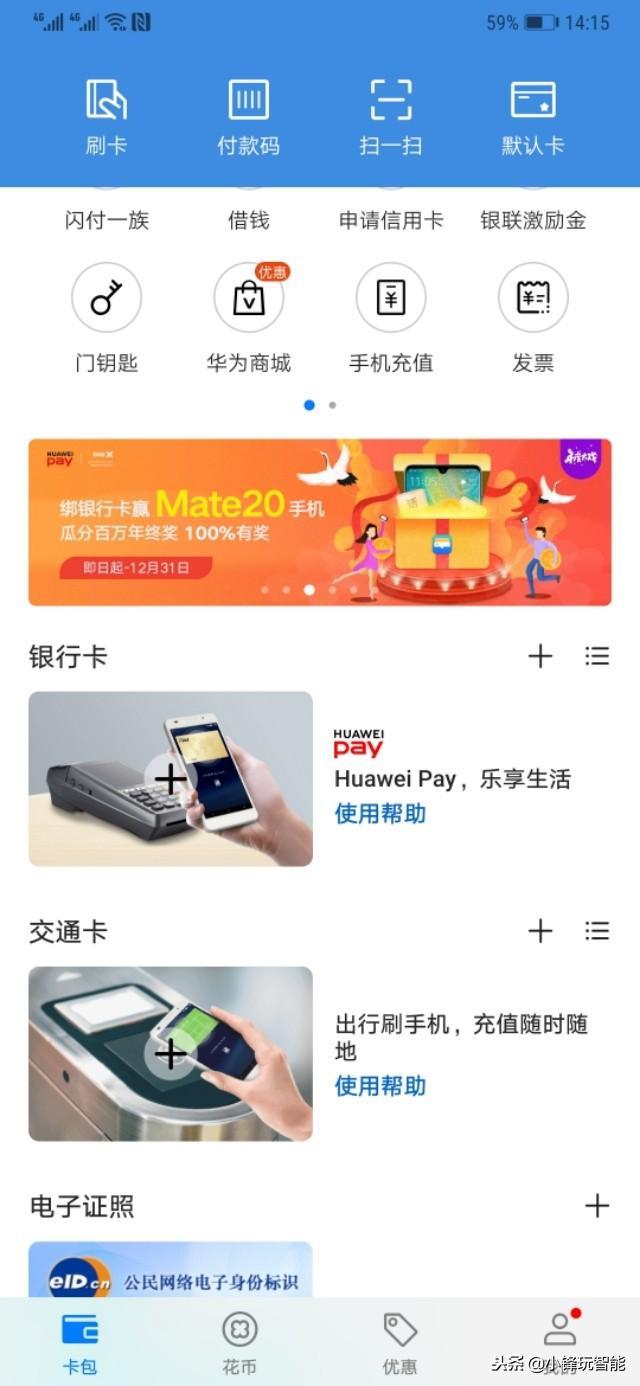Open the transit card list view icon
Image resolution: width=640 pixels, height=1386 pixels.
point(597,931)
